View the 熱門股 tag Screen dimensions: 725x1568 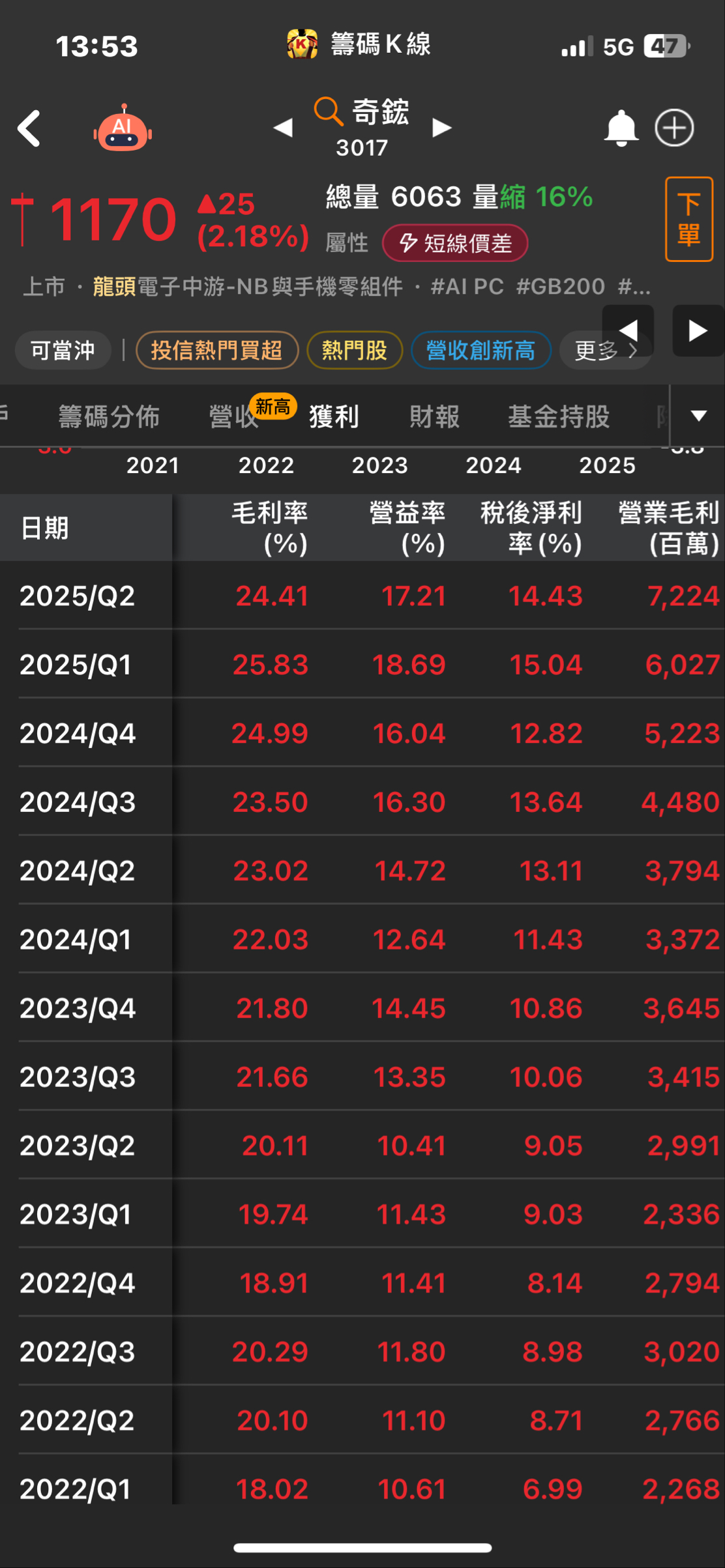point(354,351)
